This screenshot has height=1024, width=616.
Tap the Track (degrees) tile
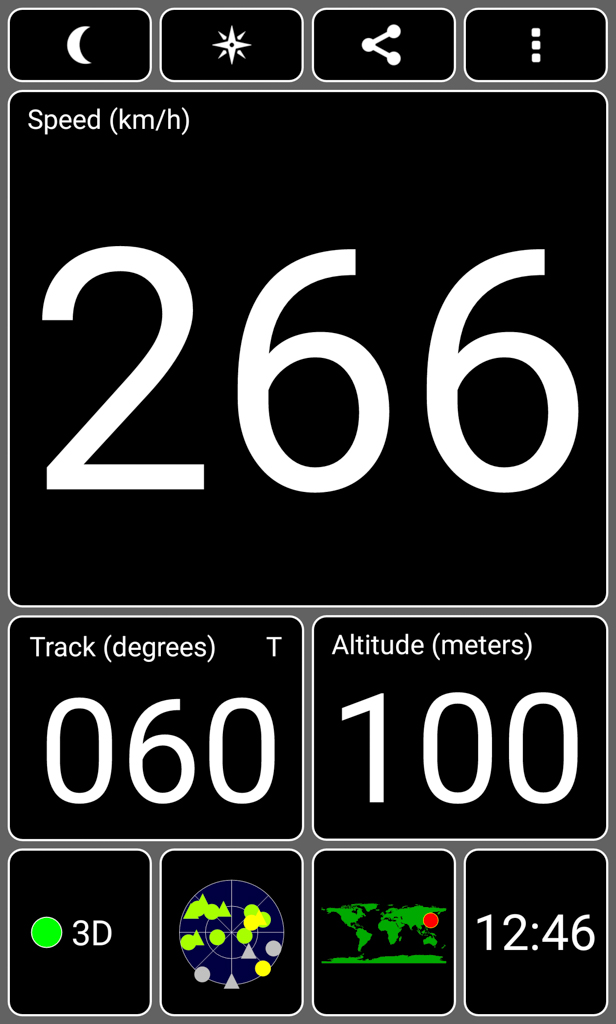click(x=156, y=728)
